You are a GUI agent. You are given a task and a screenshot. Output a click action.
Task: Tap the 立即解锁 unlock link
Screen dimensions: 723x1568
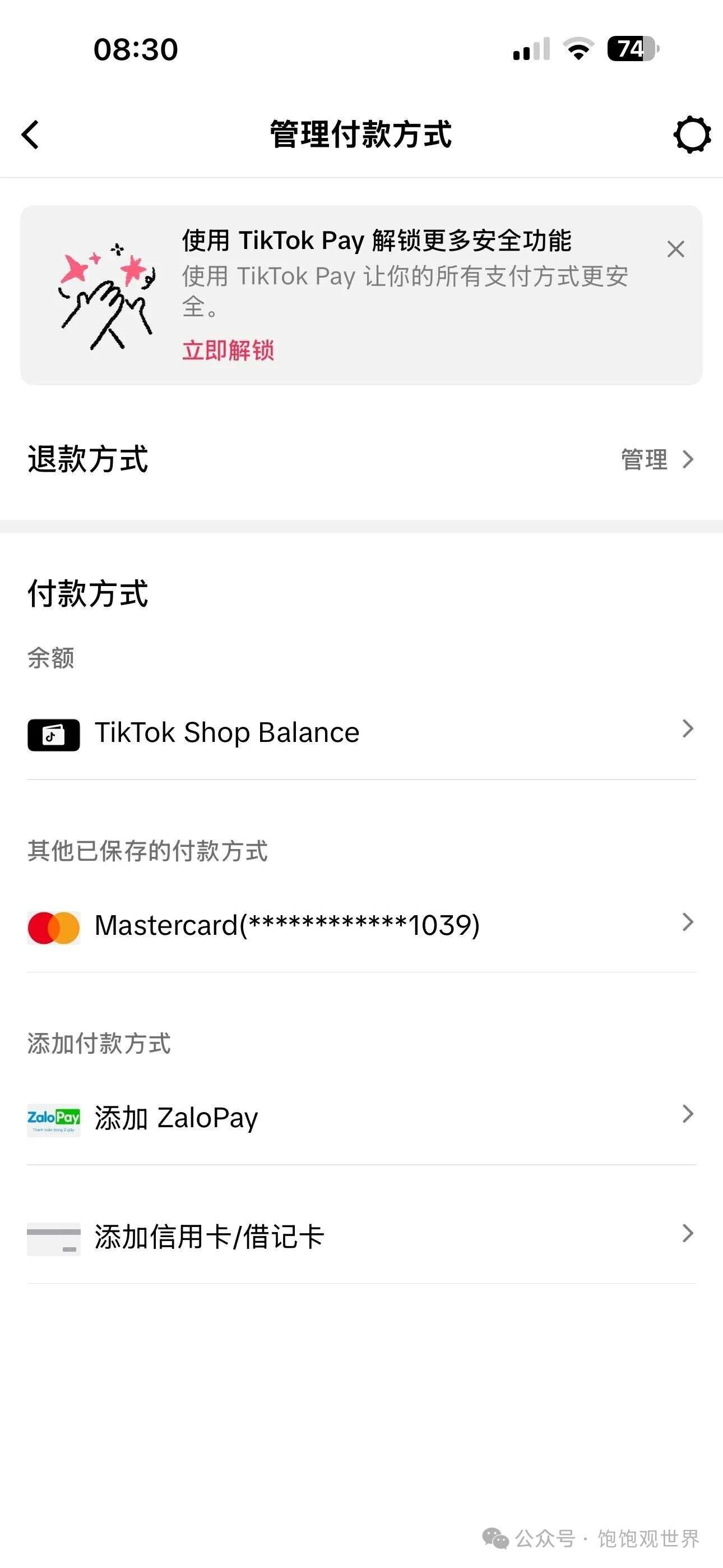click(x=228, y=351)
